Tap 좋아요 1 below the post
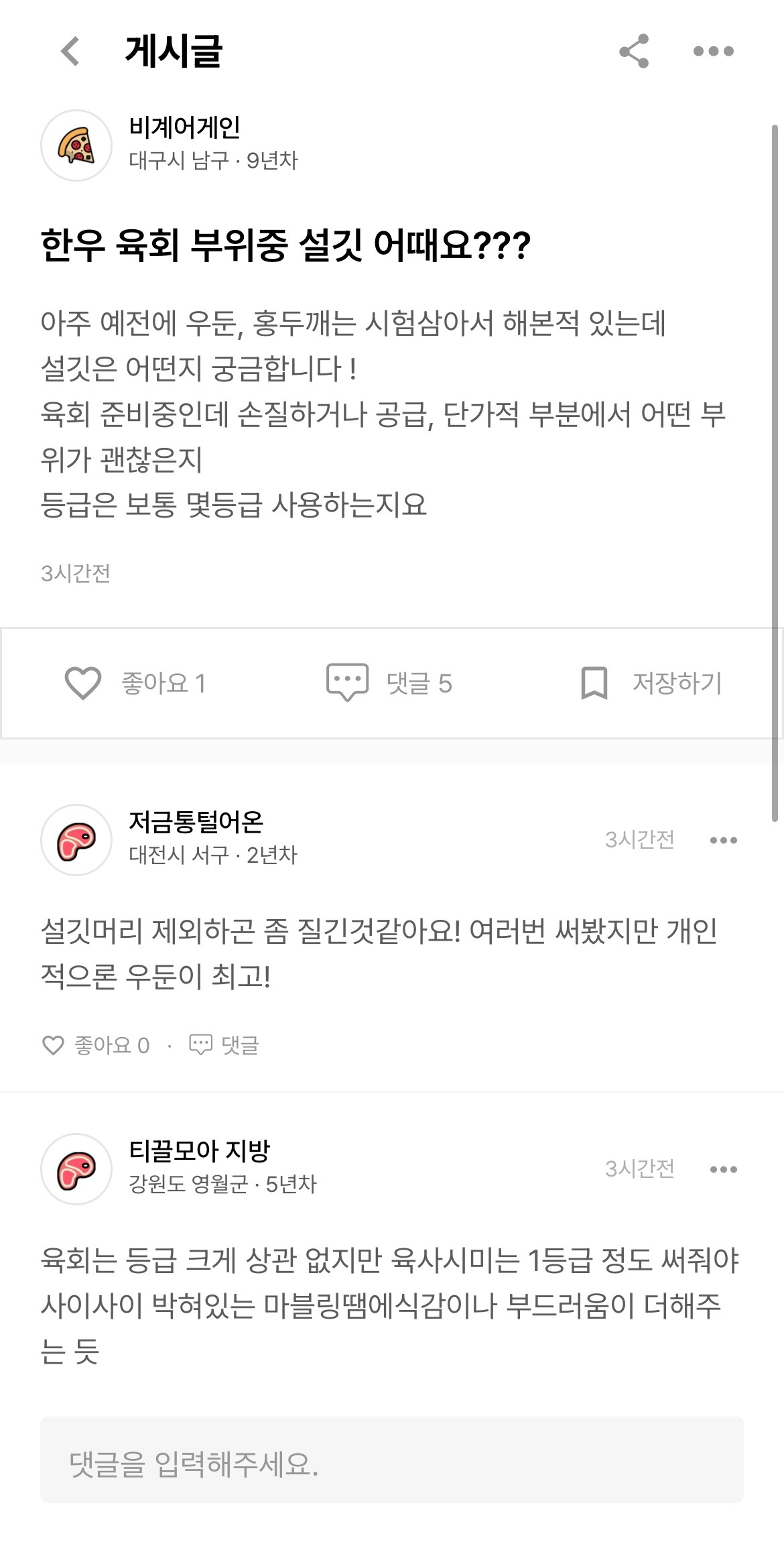 [159, 684]
